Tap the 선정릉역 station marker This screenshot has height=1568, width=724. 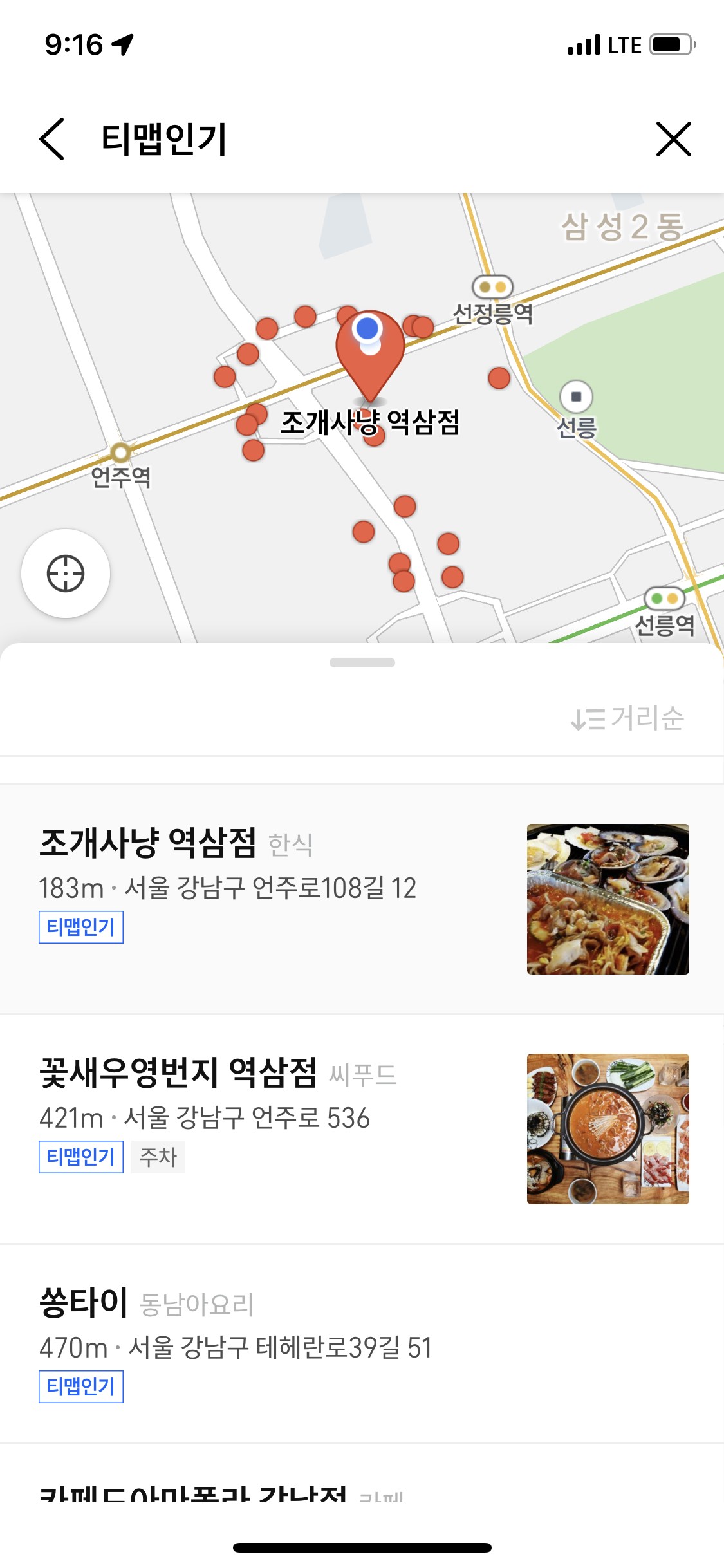pos(492,287)
